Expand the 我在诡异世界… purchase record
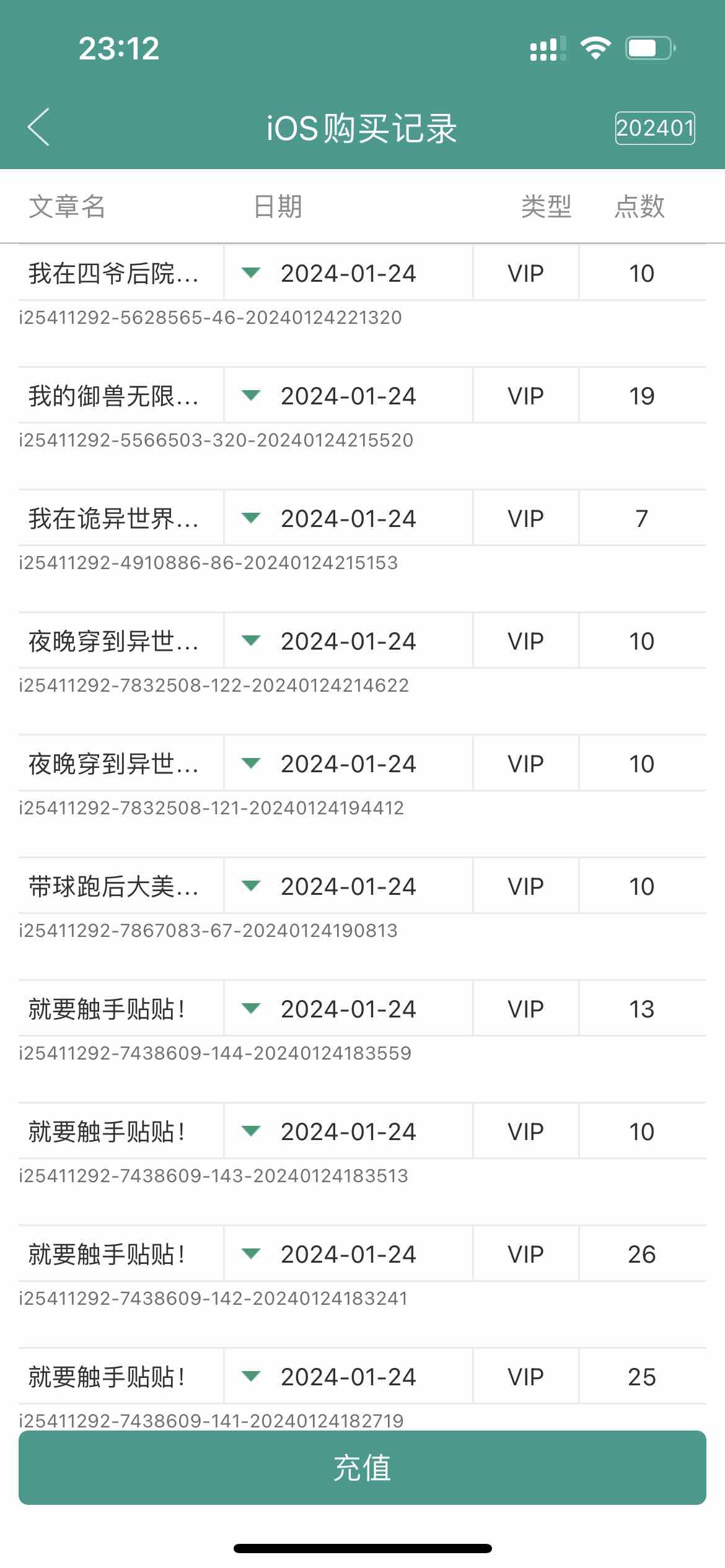 (x=251, y=518)
